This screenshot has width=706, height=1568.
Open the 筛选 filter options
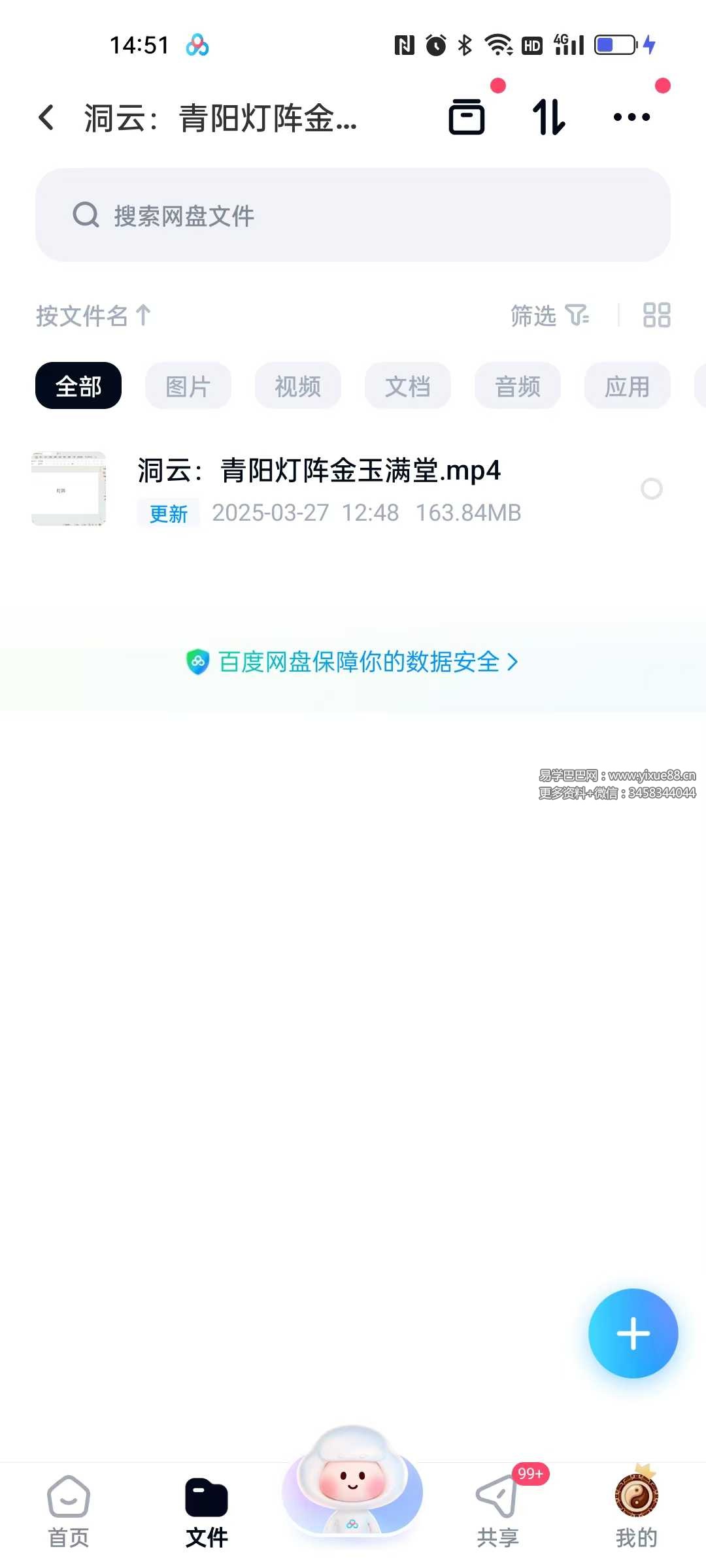[x=549, y=316]
